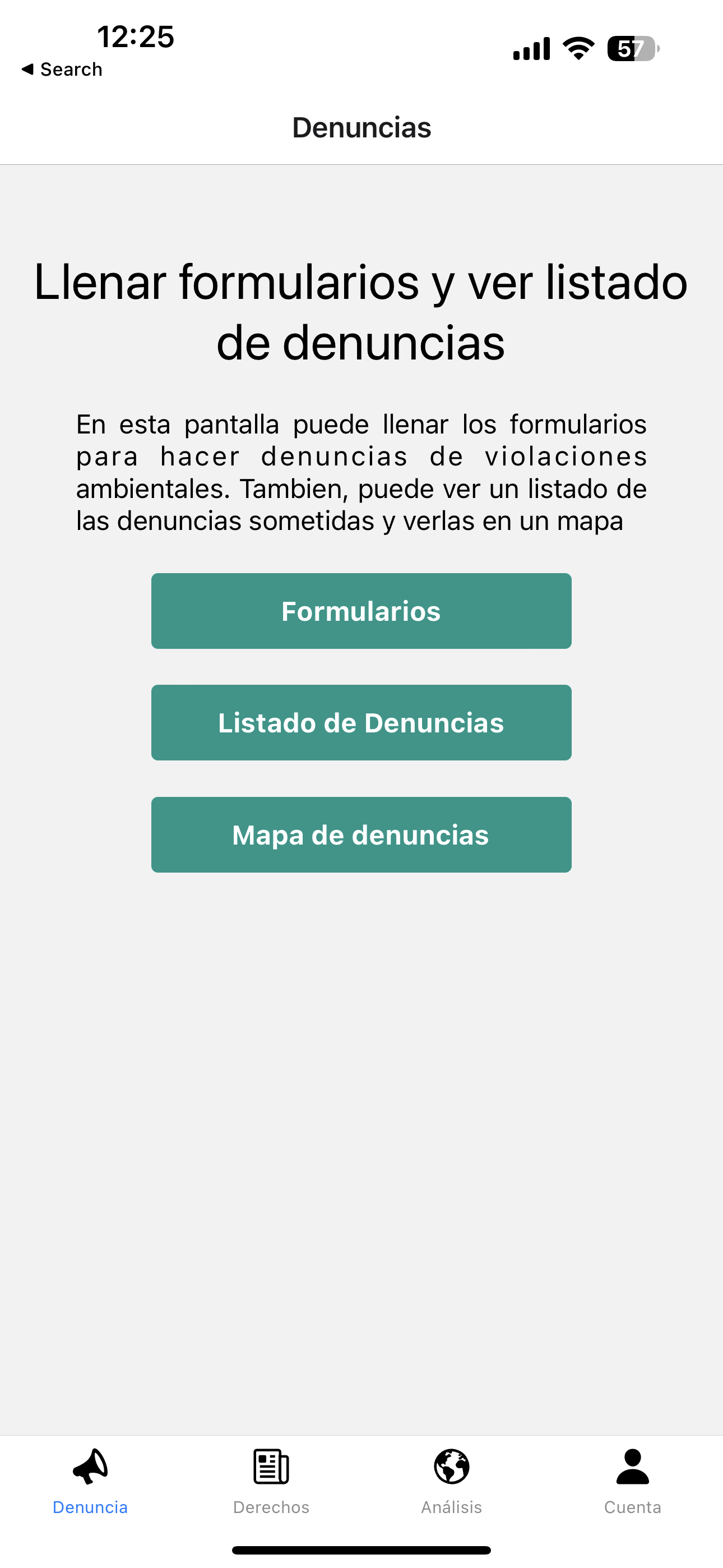Select the Denuncia tab
The image size is (723, 1568).
click(x=90, y=1481)
